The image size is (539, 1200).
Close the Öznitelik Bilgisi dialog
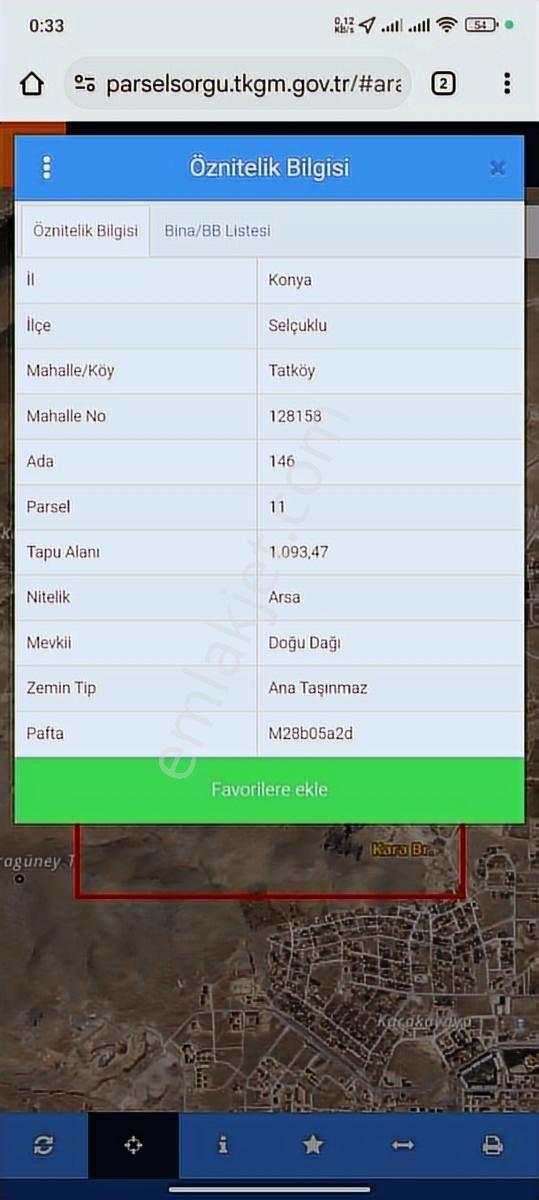(497, 168)
